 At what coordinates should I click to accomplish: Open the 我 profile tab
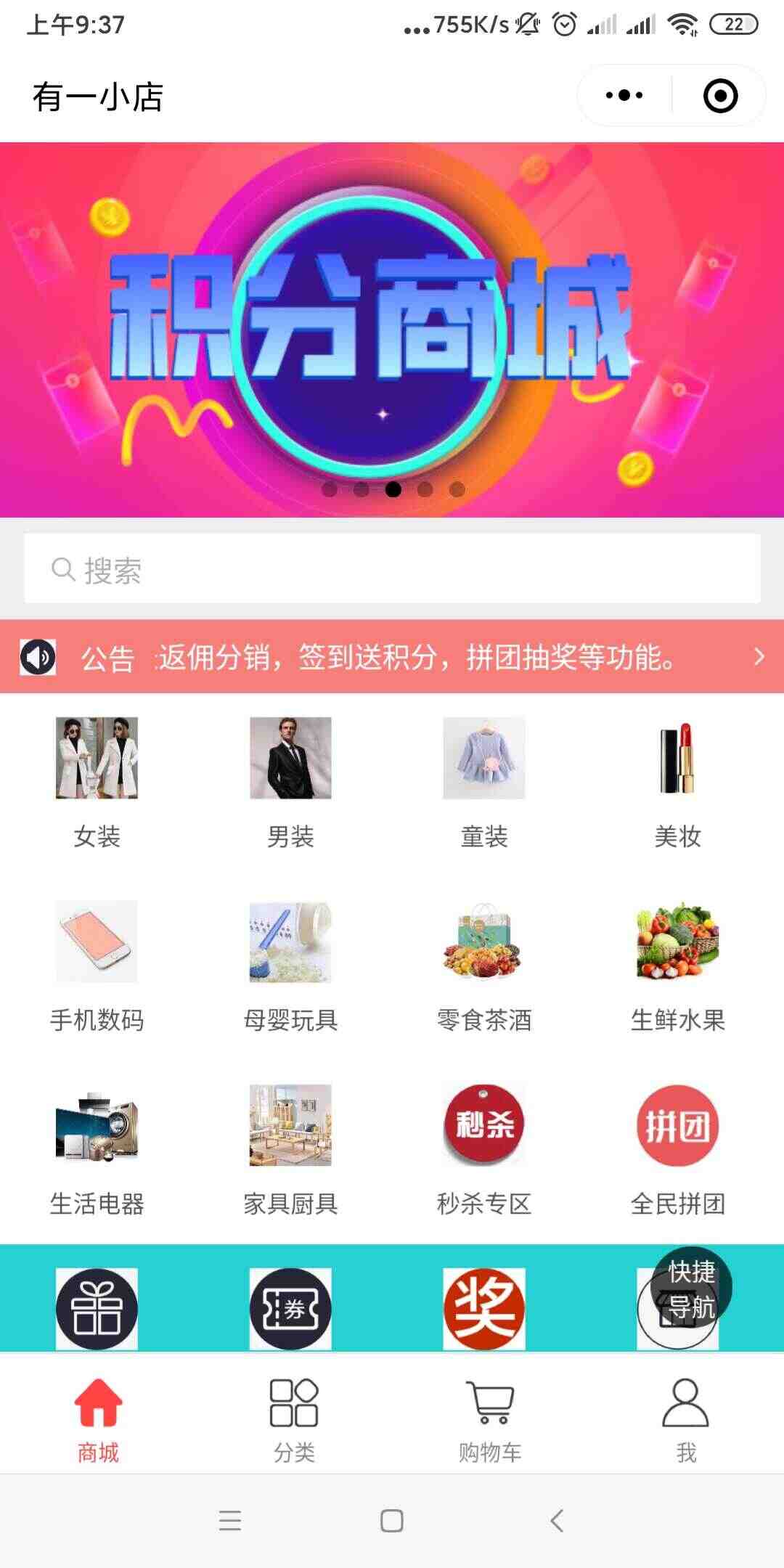click(x=686, y=1421)
